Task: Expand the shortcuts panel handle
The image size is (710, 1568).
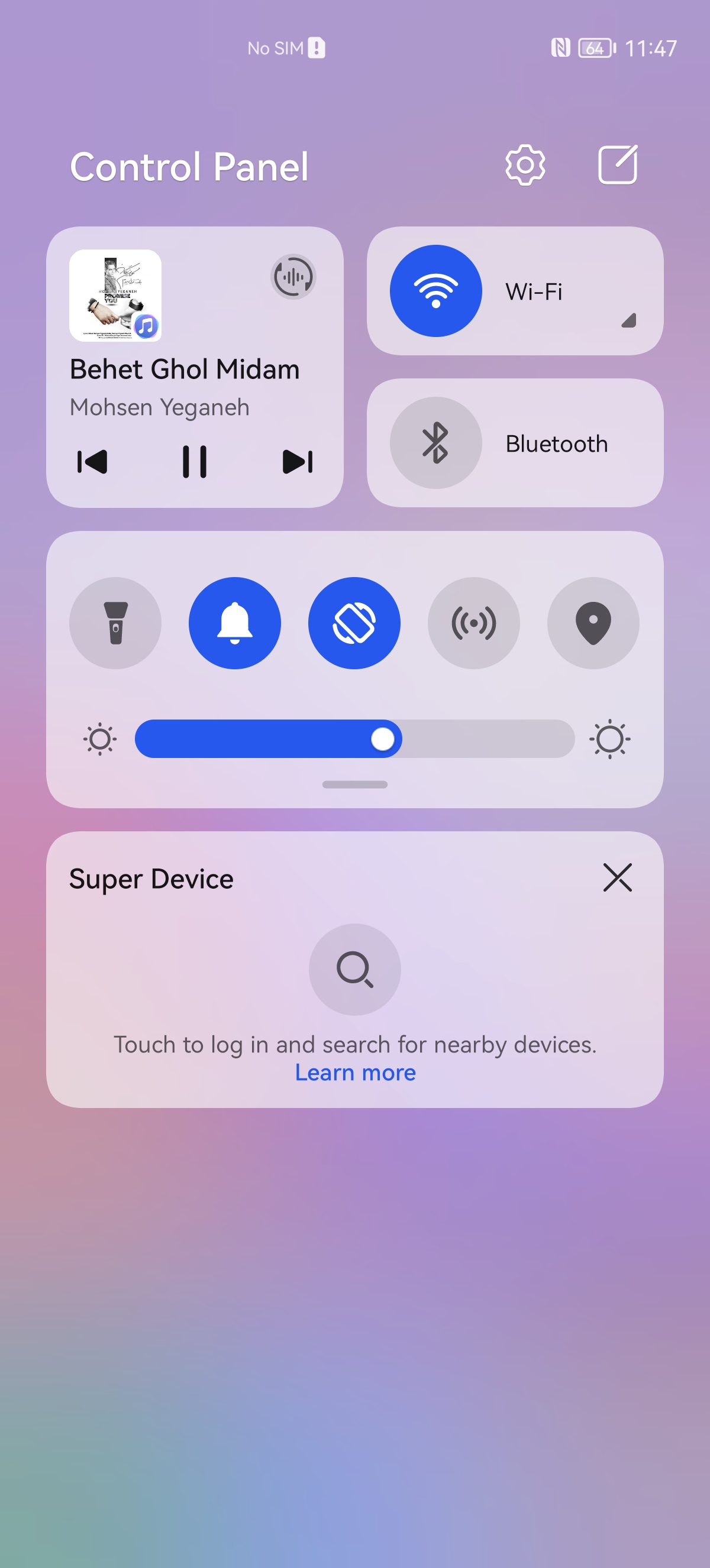Action: pyautogui.click(x=354, y=785)
